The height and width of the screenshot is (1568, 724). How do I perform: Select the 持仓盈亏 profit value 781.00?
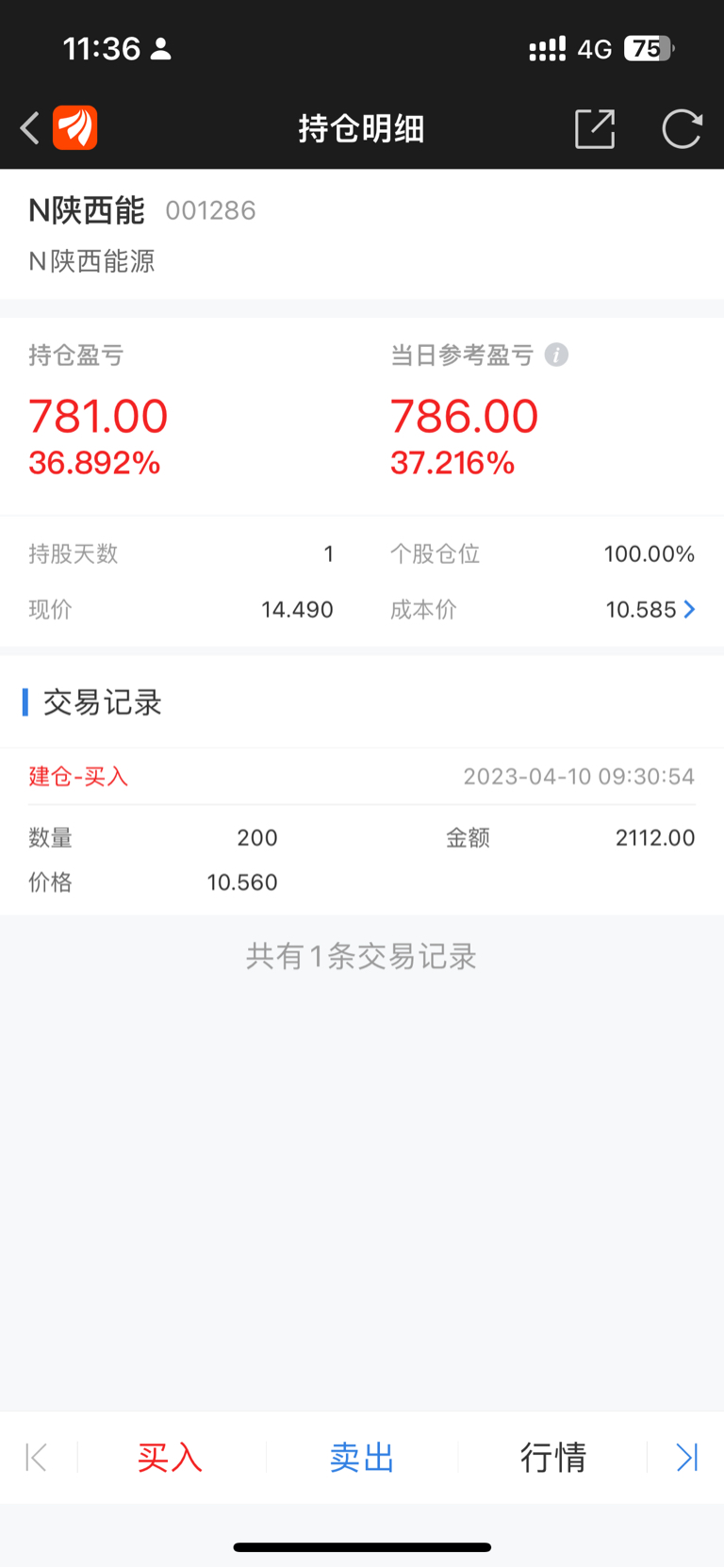point(98,416)
